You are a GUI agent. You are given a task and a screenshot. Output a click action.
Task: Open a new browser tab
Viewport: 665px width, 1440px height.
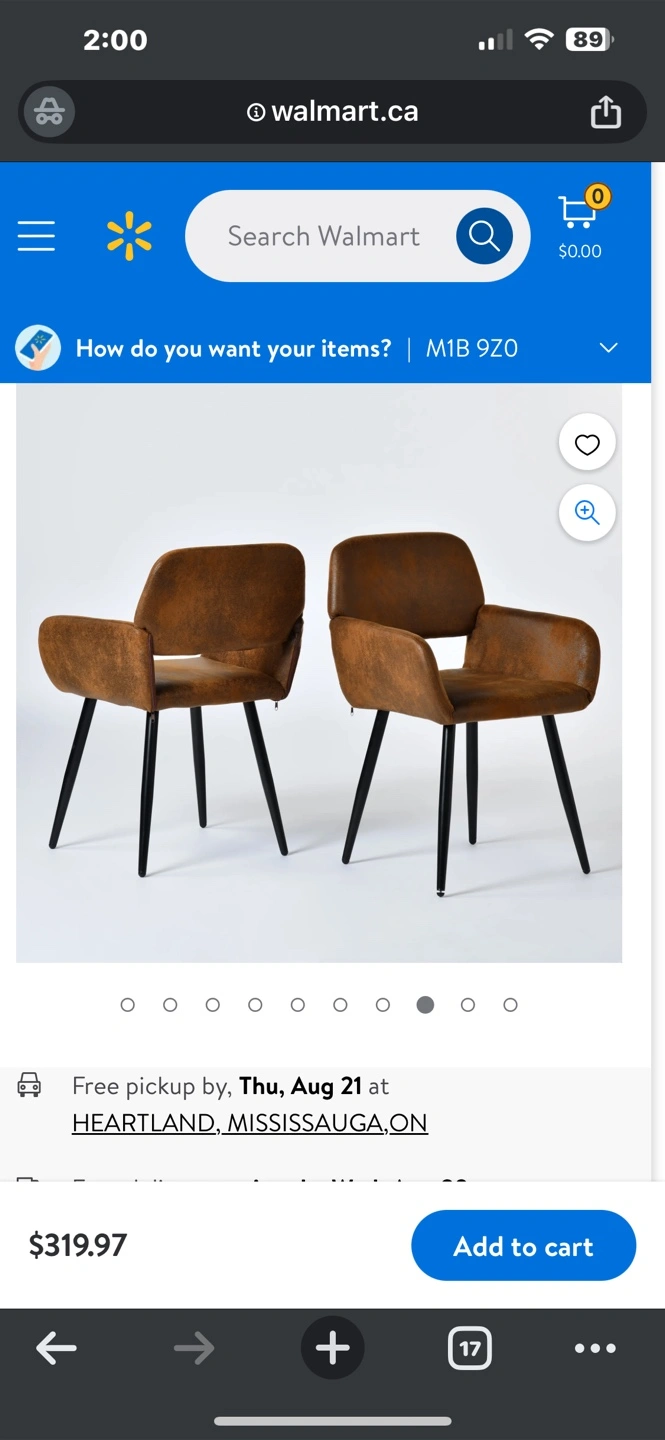[x=332, y=1349]
